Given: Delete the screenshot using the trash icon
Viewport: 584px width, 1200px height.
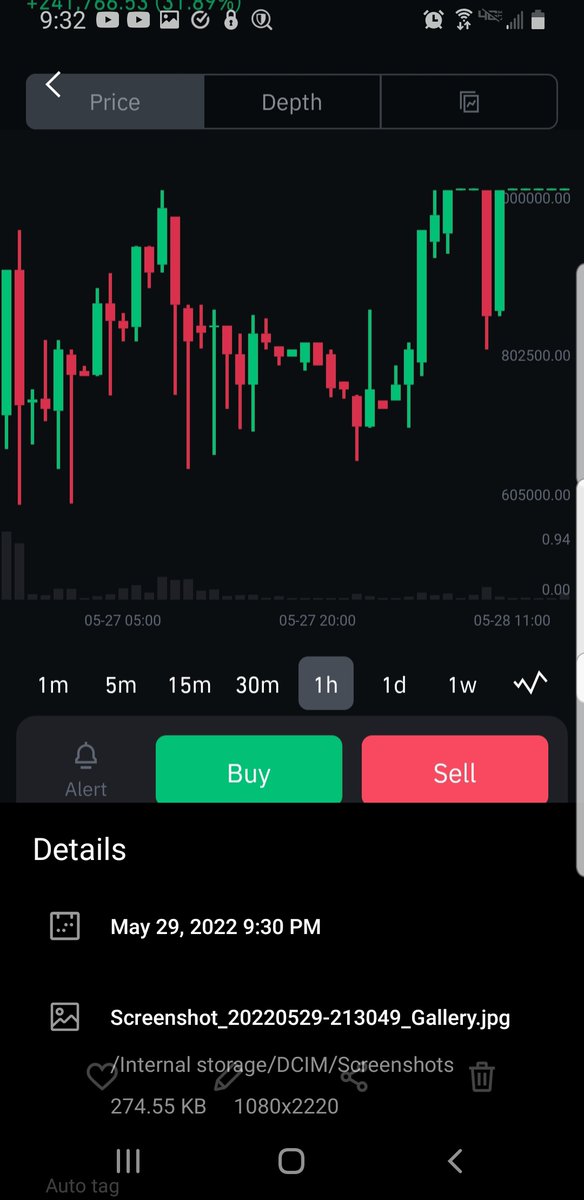Looking at the screenshot, I should (x=482, y=1077).
